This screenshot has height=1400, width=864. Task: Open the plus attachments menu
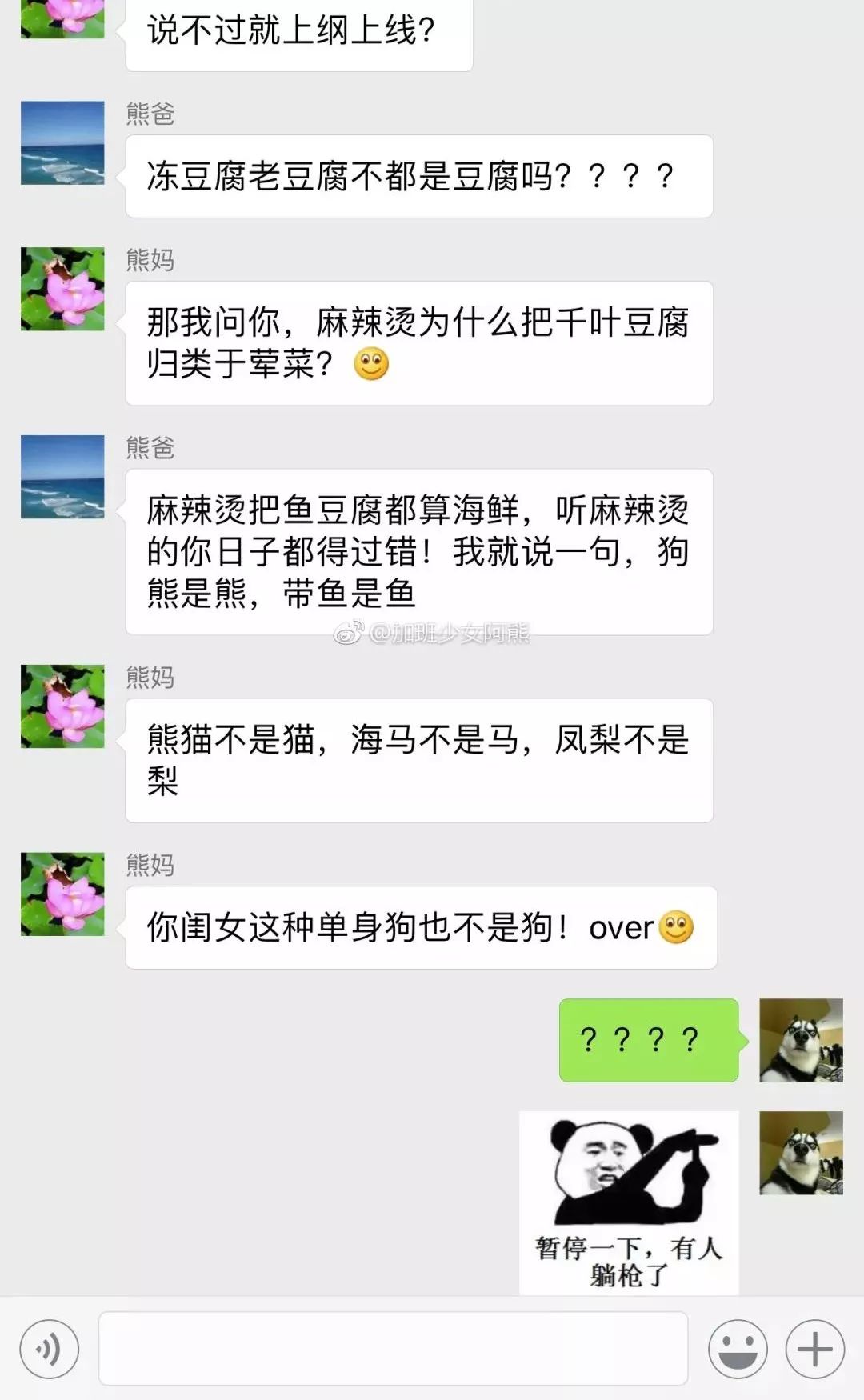[815, 1350]
